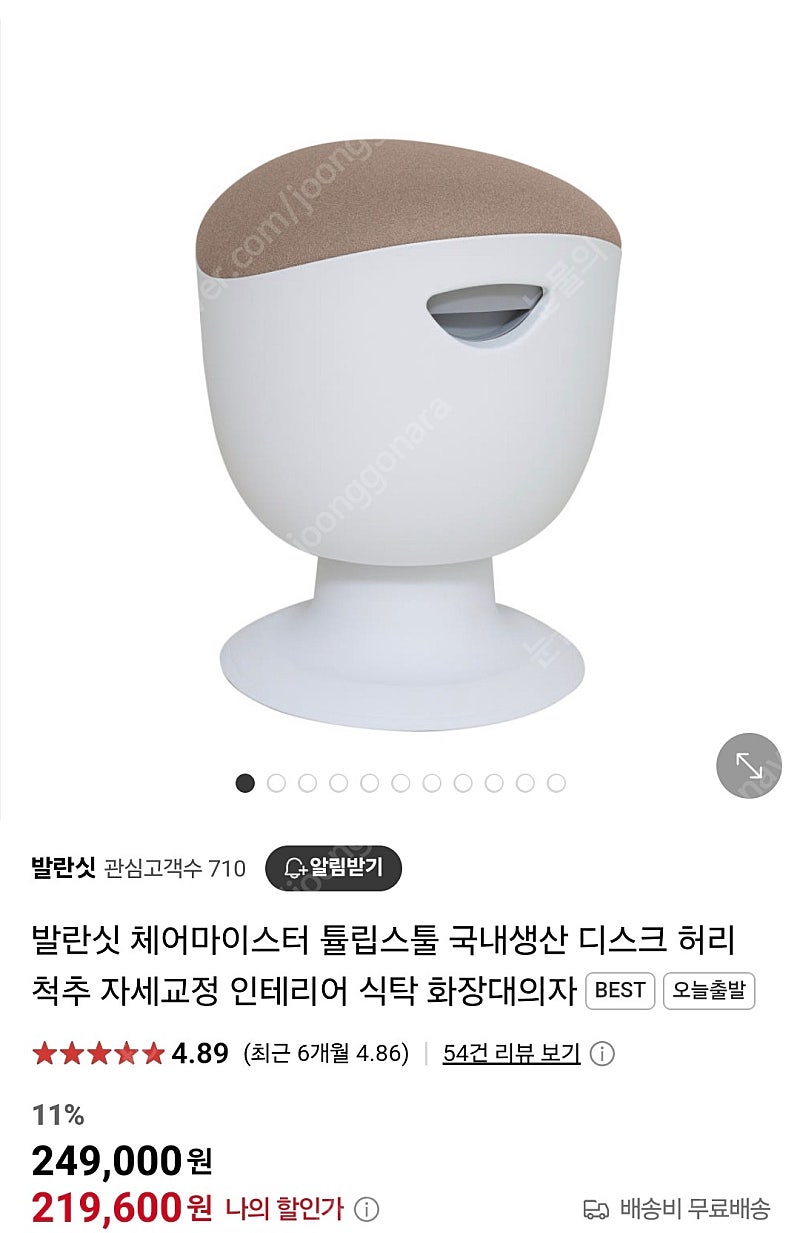Tap the 알림받기 notification button
The width and height of the screenshot is (800, 1233).
333,867
